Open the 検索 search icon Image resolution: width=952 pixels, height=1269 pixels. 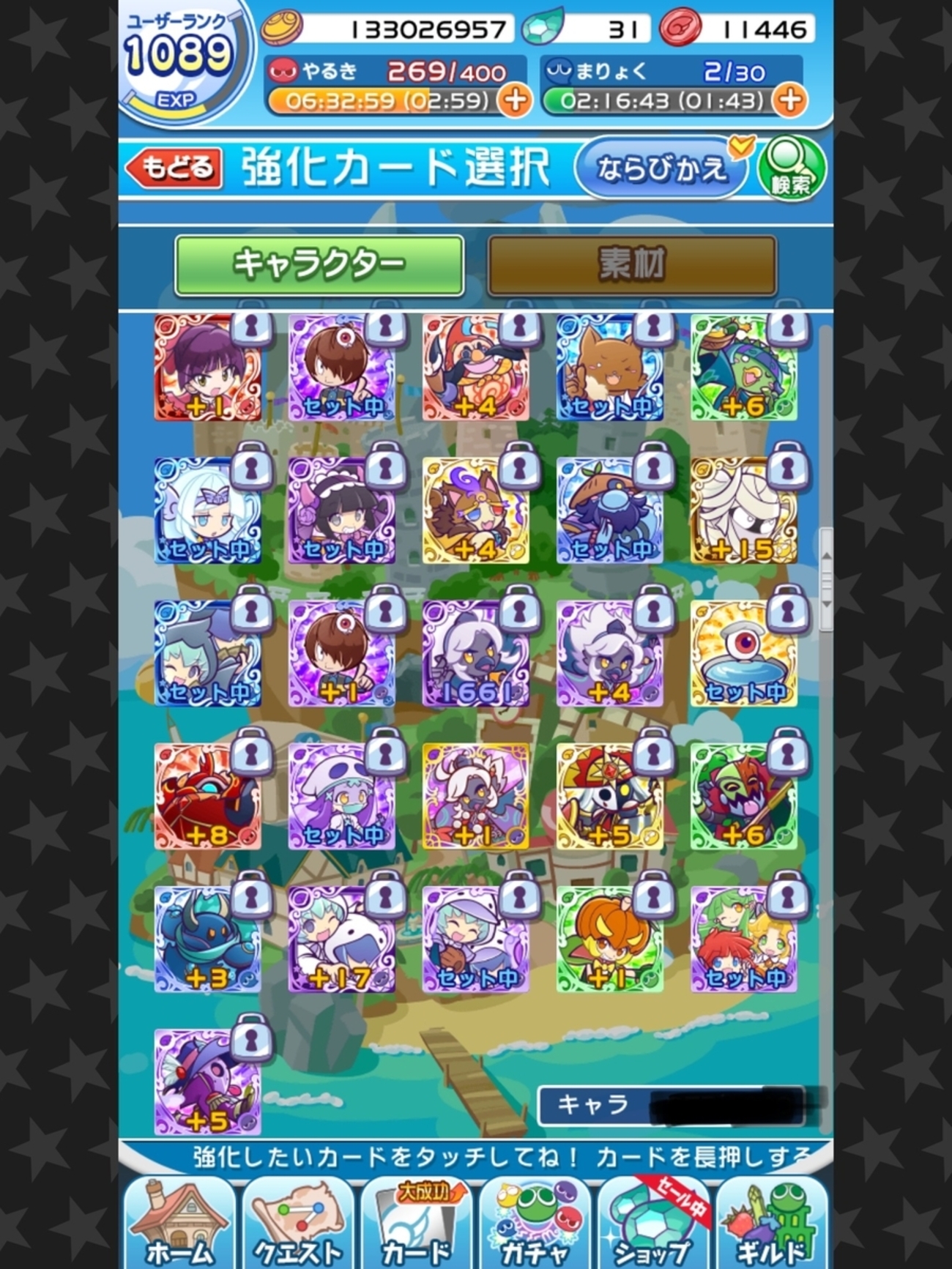coord(792,168)
